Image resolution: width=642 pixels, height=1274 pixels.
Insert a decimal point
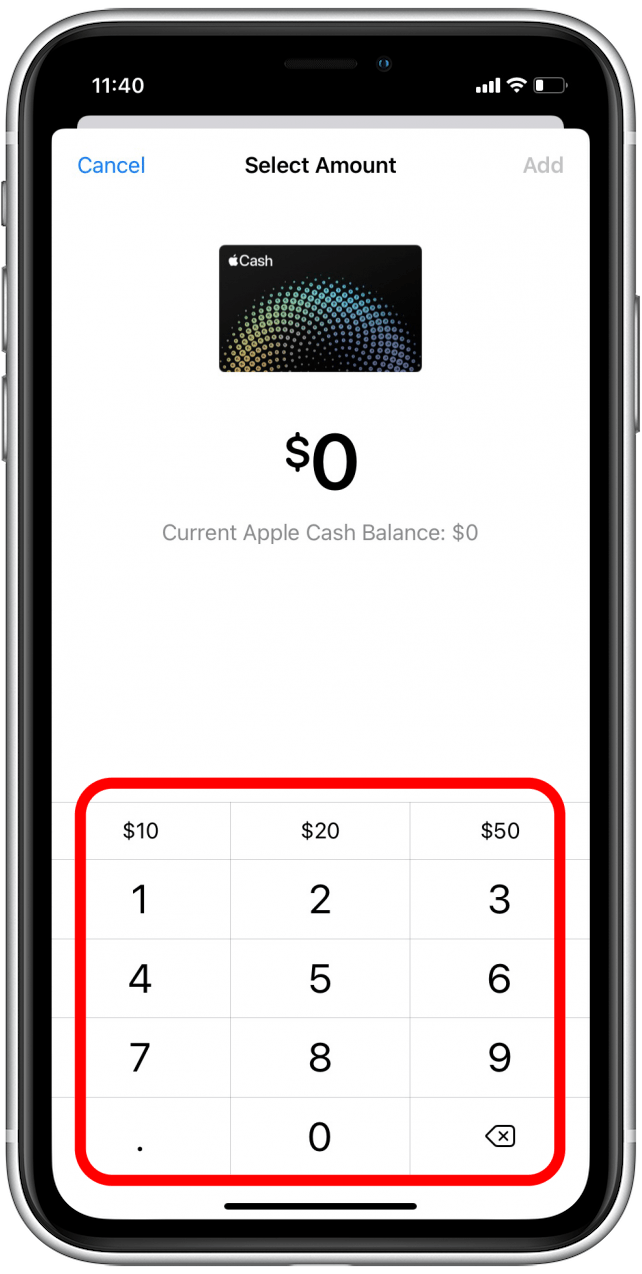(x=141, y=1137)
